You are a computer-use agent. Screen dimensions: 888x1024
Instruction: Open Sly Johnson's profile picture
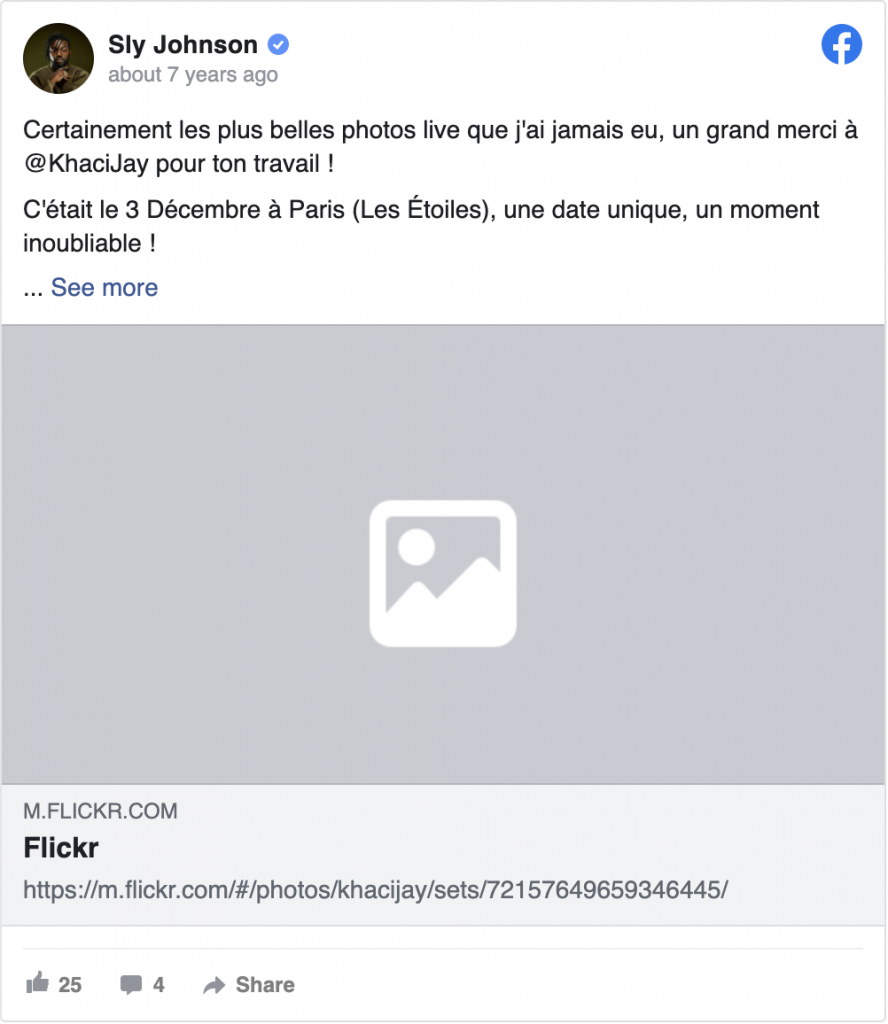(x=58, y=59)
